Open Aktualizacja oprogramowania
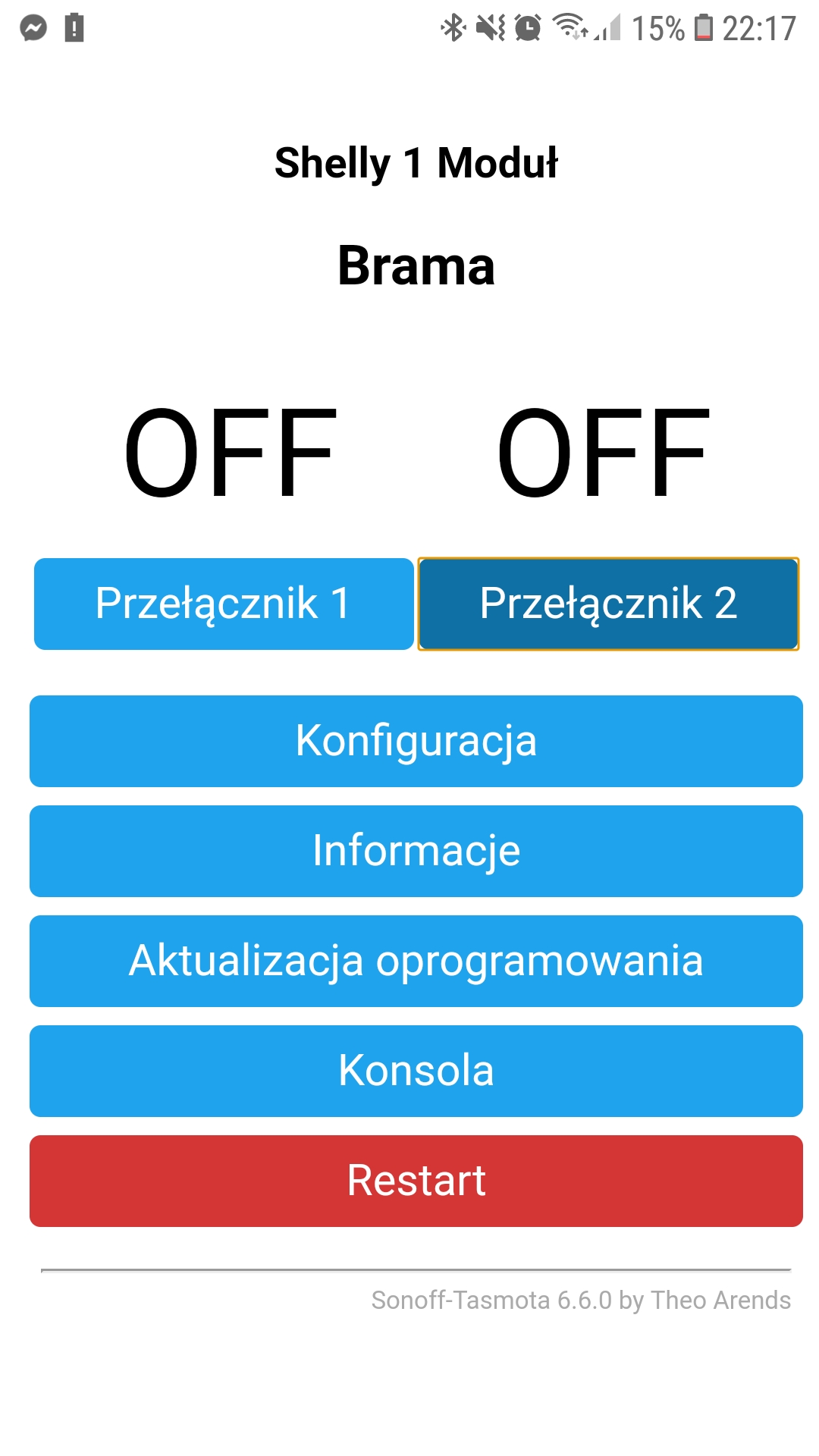 coord(416,961)
